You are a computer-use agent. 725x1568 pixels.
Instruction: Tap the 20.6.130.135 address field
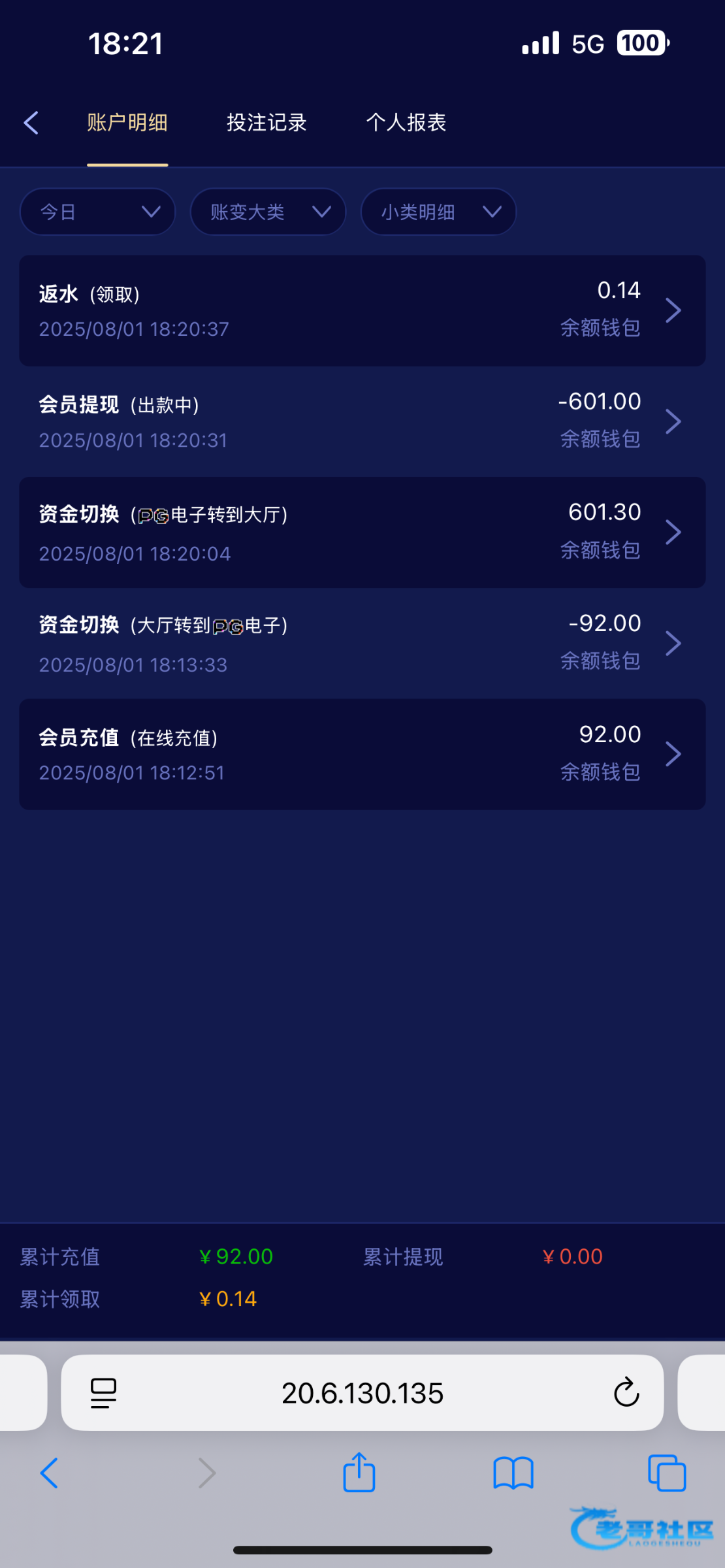tap(362, 1392)
